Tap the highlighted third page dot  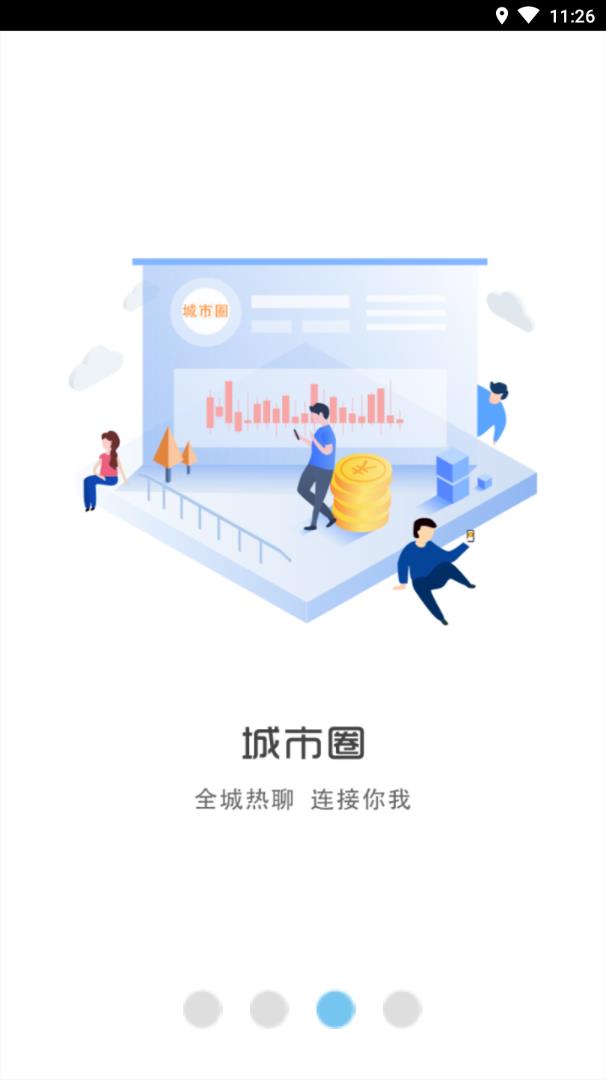pyautogui.click(x=336, y=1009)
